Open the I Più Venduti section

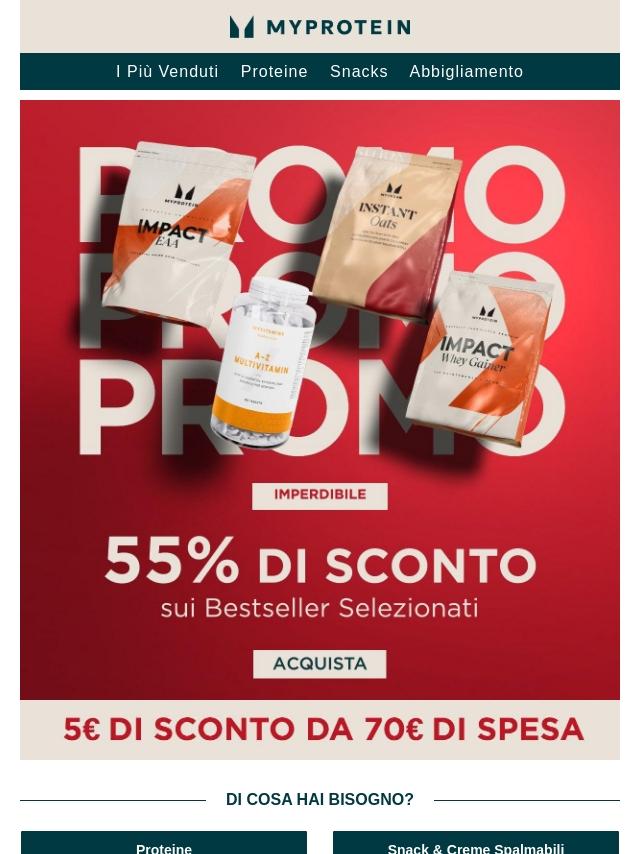(x=167, y=72)
